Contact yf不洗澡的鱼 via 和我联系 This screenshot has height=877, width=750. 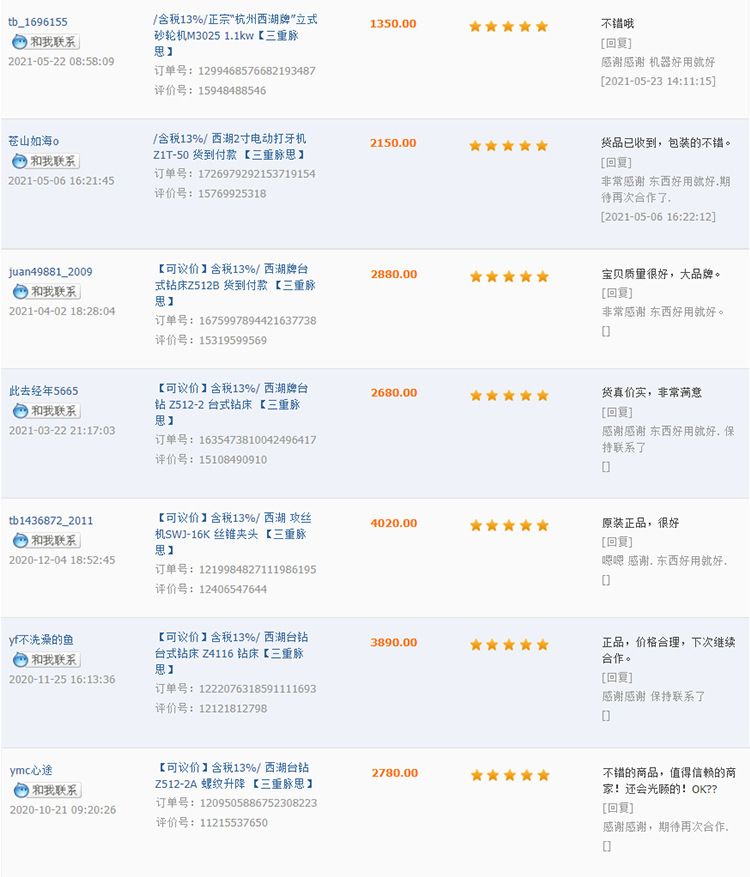46,660
